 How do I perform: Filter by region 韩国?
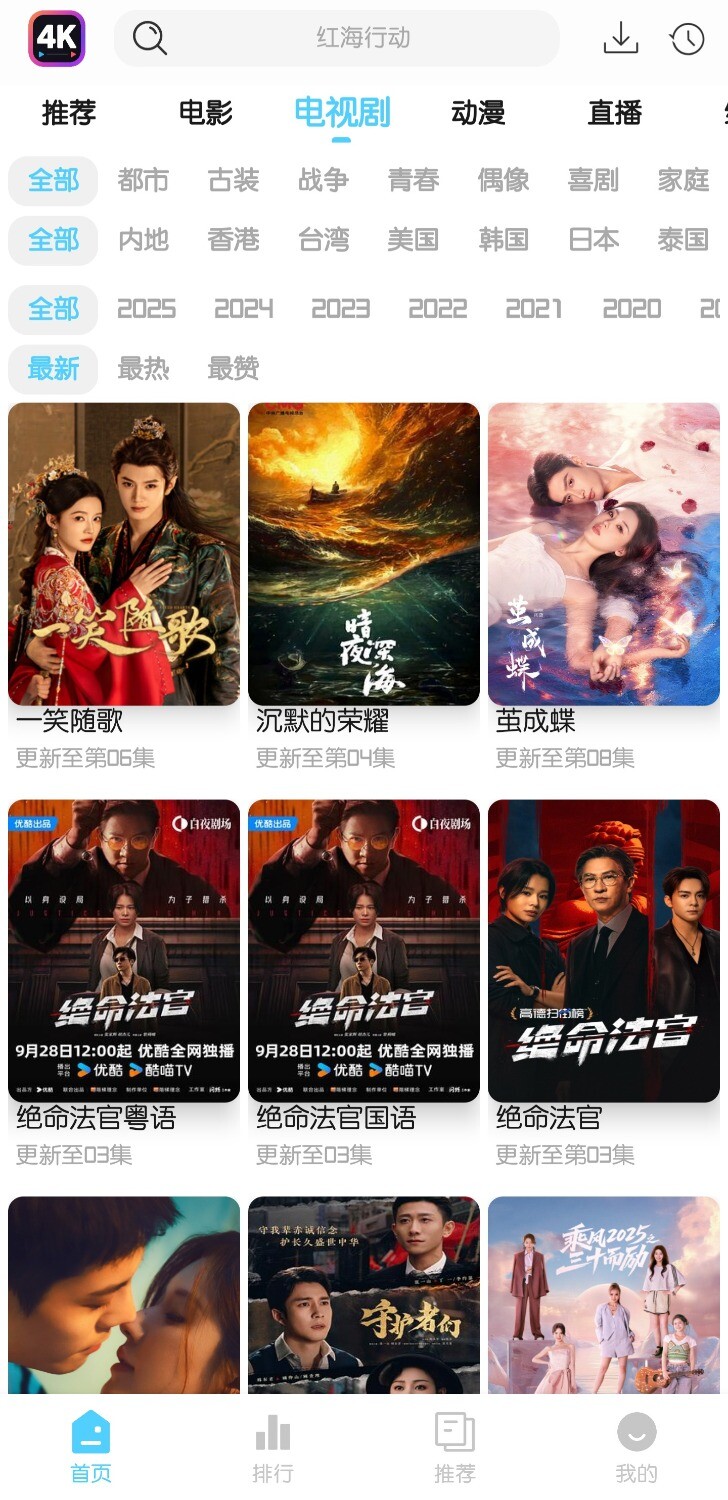coord(503,240)
